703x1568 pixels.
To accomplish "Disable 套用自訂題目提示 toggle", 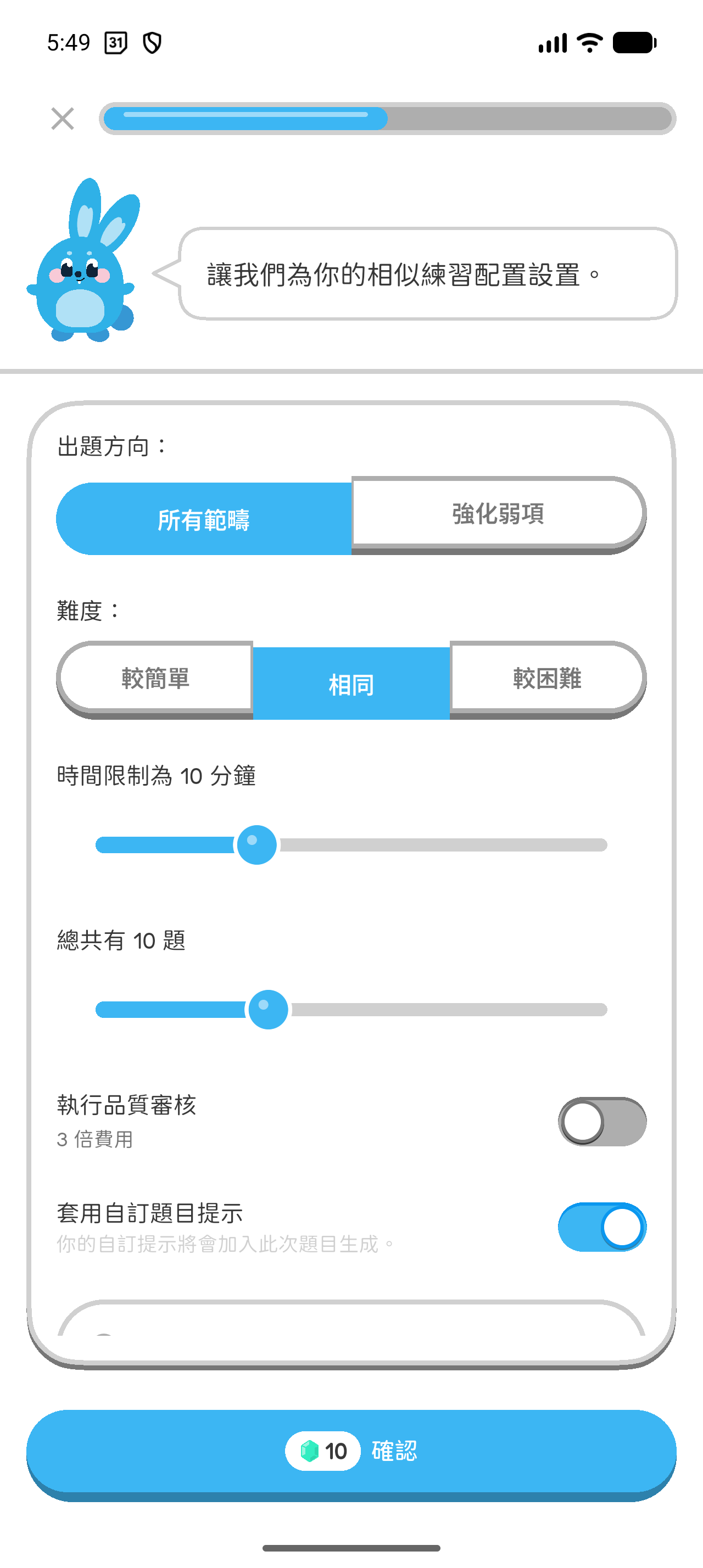I will click(602, 1227).
